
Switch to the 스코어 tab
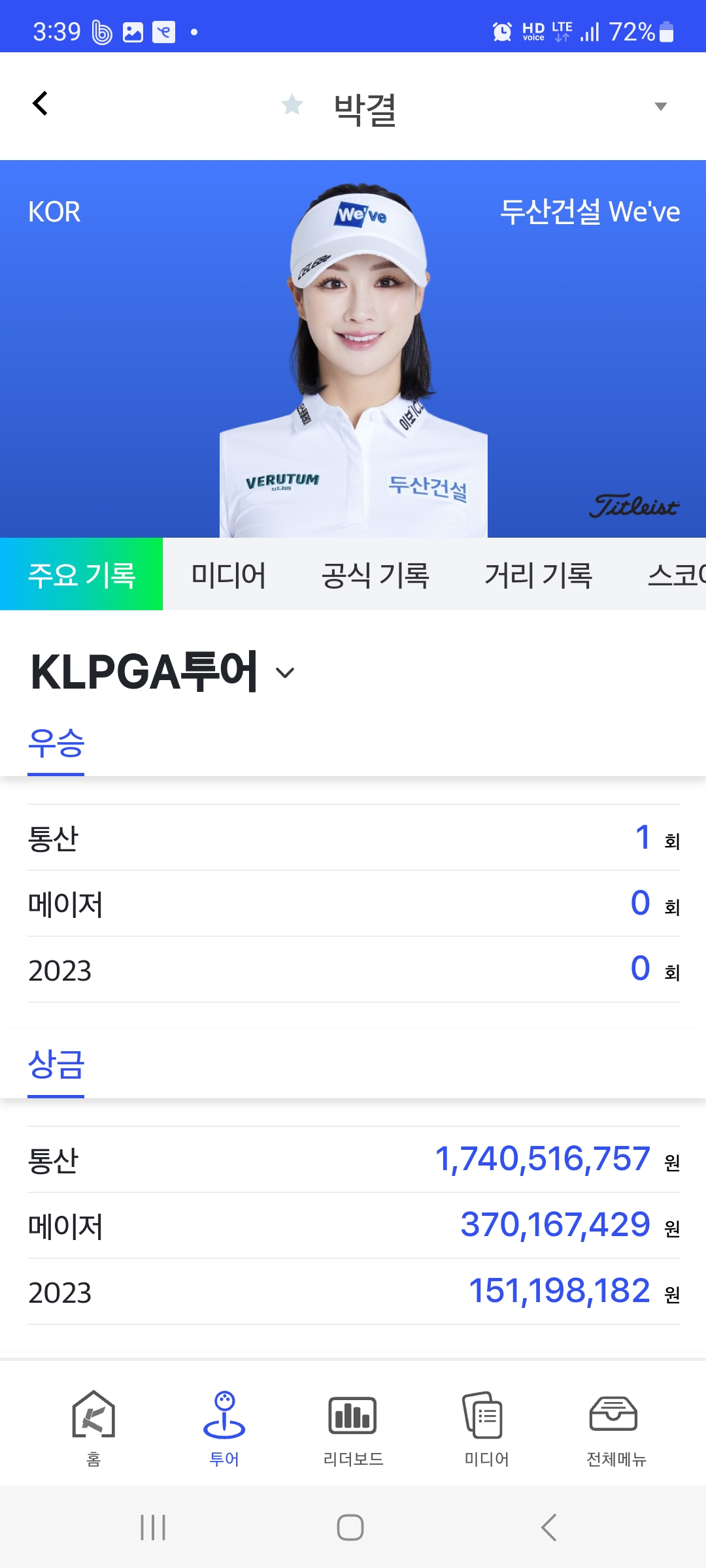676,575
